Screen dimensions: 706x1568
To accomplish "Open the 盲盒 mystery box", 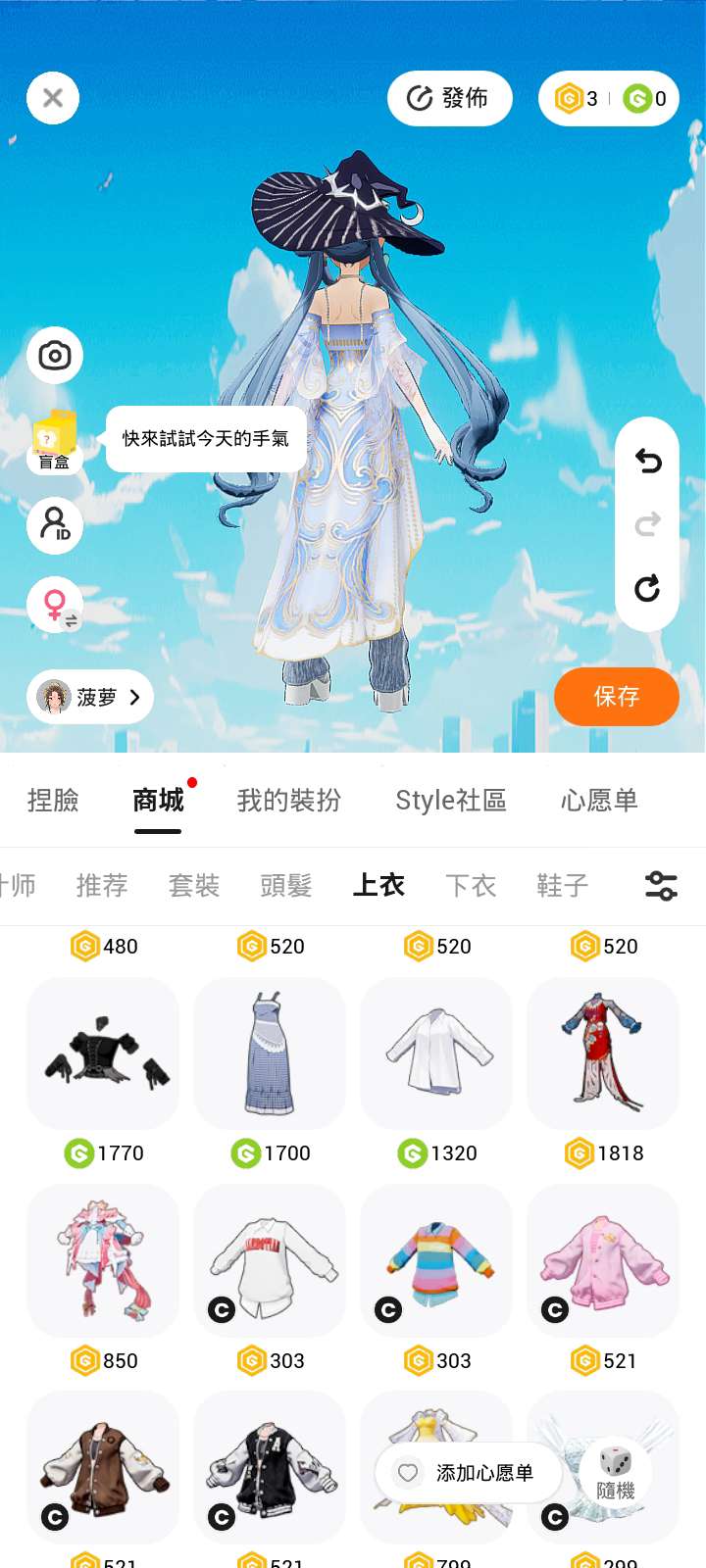I will [x=55, y=441].
